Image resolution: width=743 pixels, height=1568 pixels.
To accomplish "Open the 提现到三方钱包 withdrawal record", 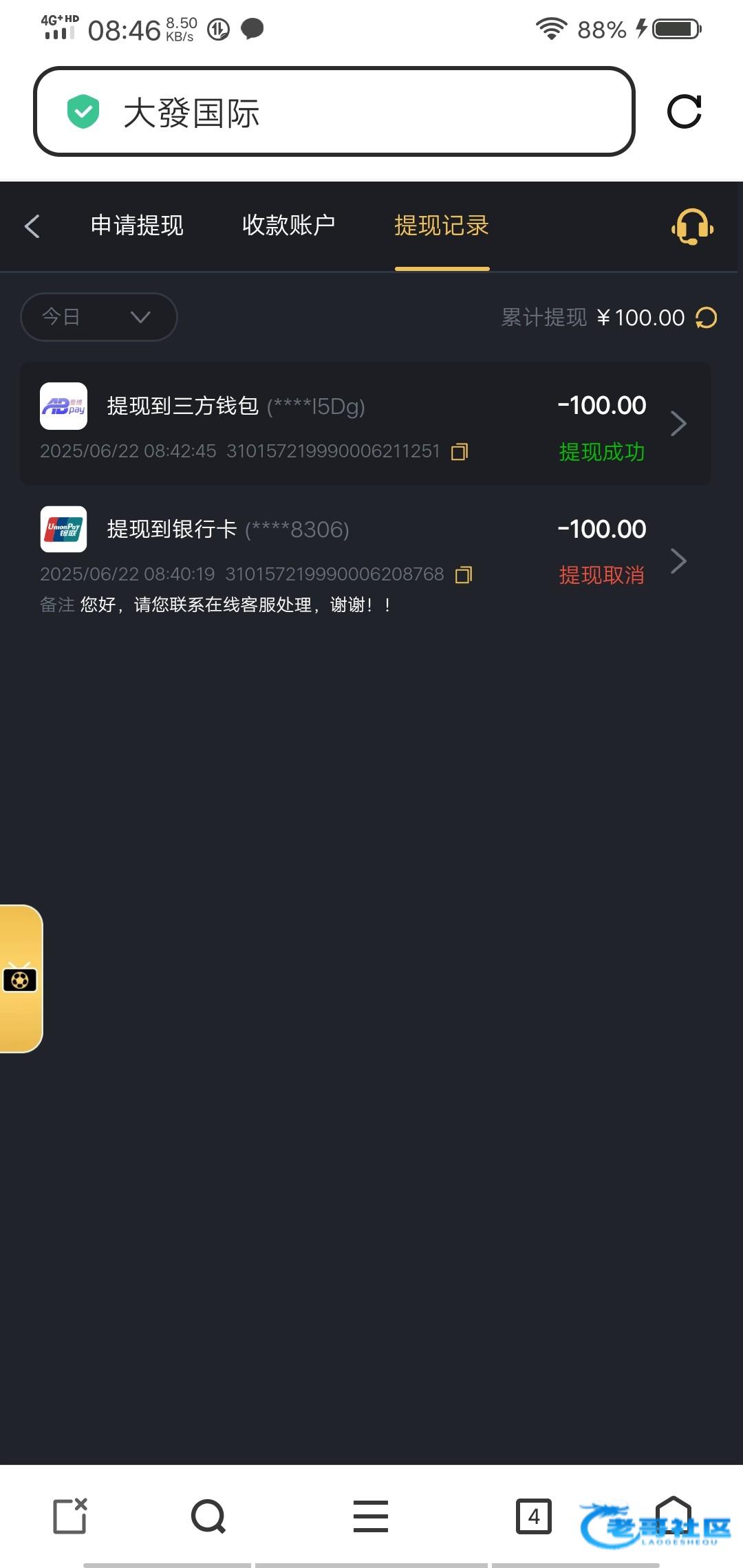I will [365, 424].
